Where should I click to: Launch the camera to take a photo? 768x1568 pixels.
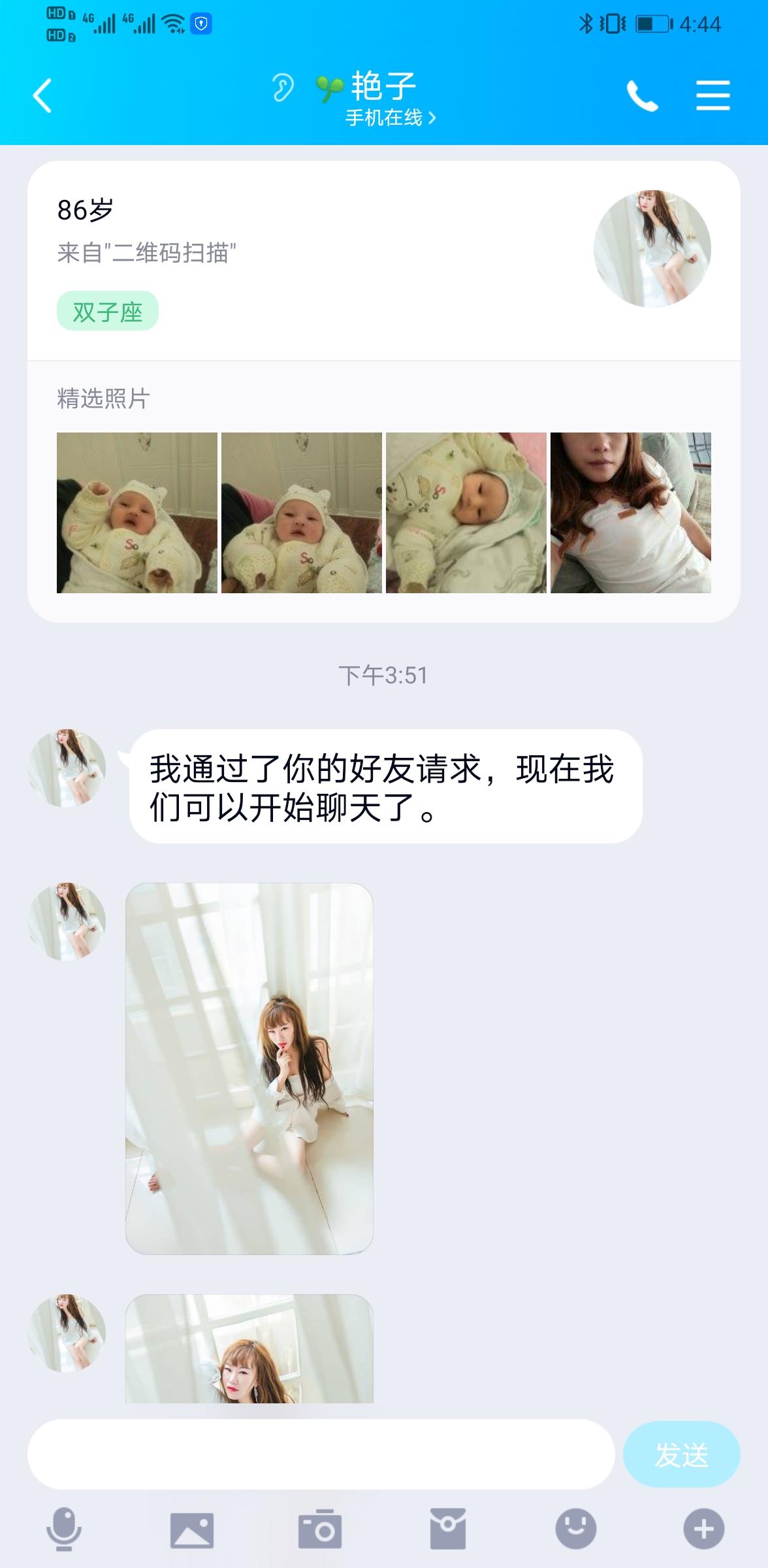click(320, 1529)
